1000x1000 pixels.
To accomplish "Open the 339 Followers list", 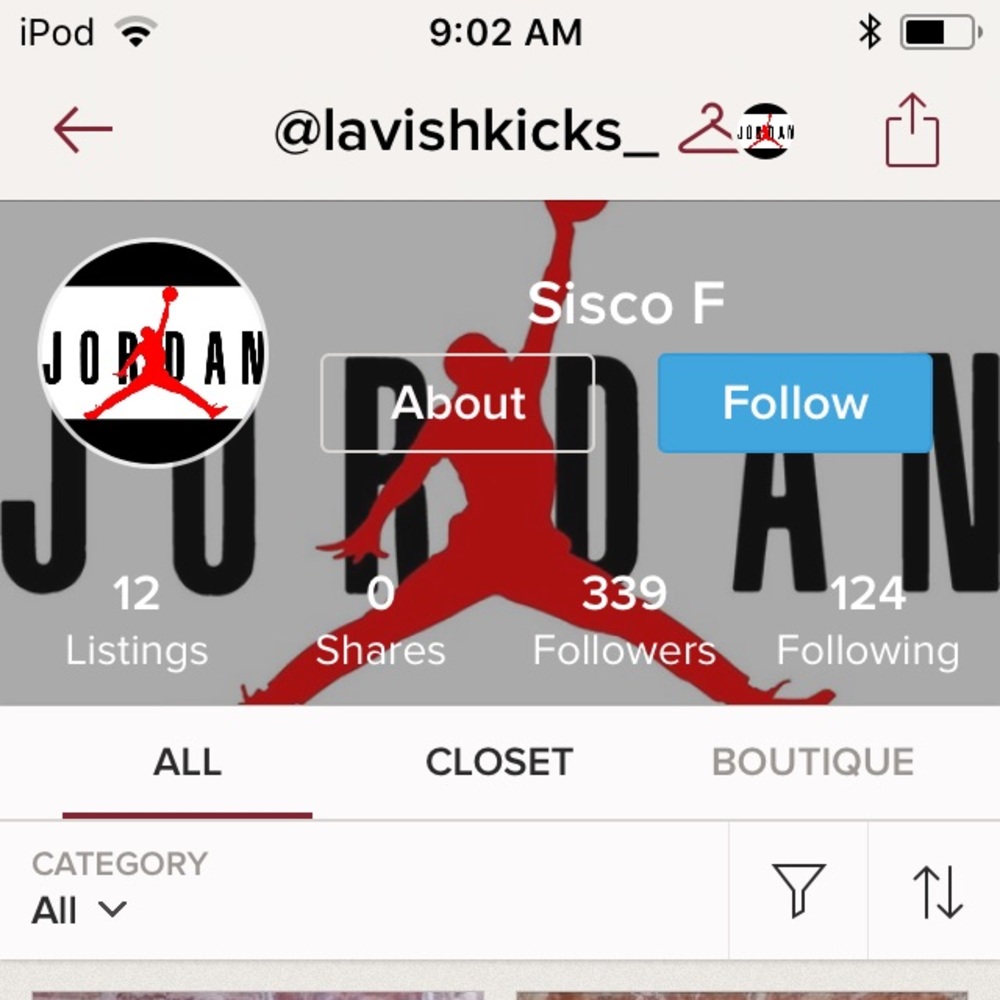I will (x=624, y=622).
